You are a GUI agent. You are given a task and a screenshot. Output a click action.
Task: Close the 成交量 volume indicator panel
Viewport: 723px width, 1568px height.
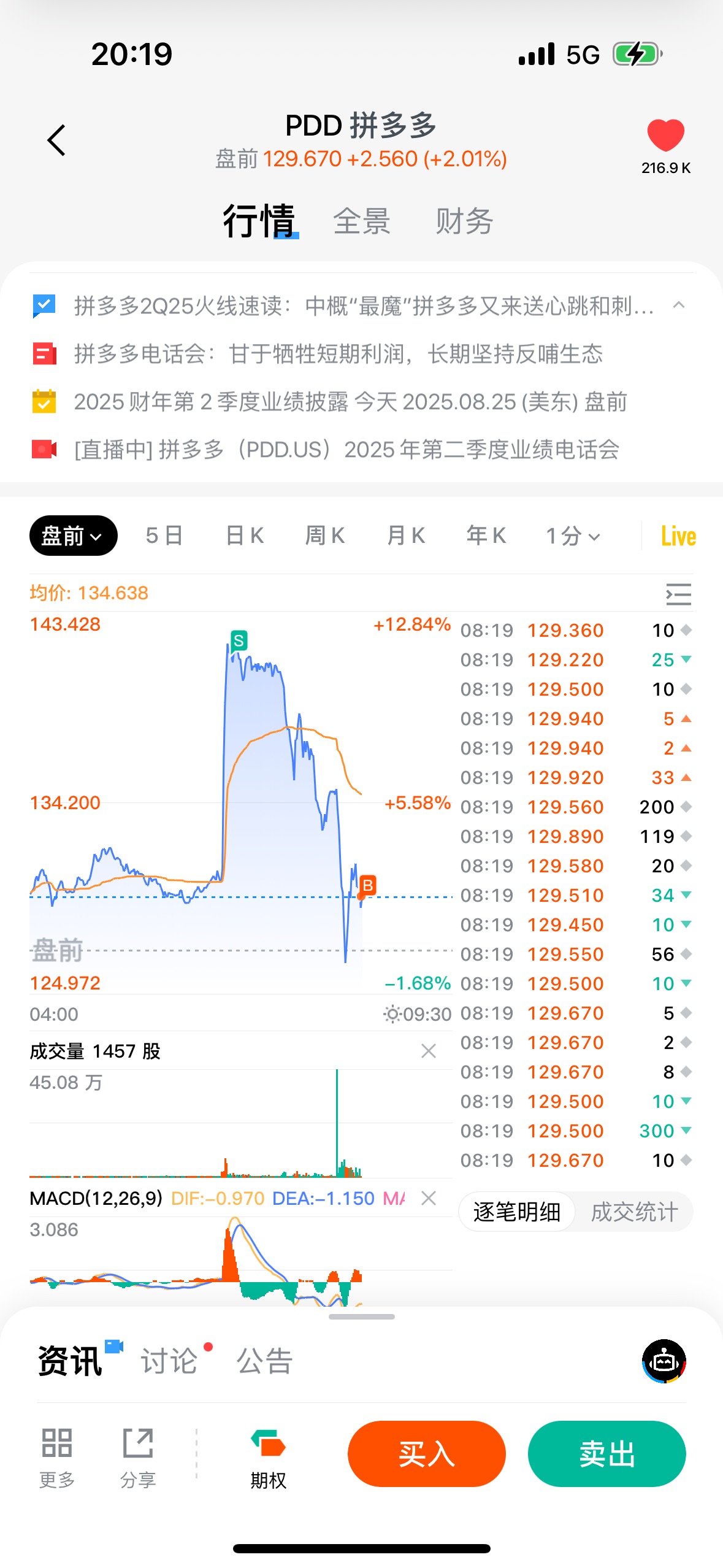coord(429,1051)
